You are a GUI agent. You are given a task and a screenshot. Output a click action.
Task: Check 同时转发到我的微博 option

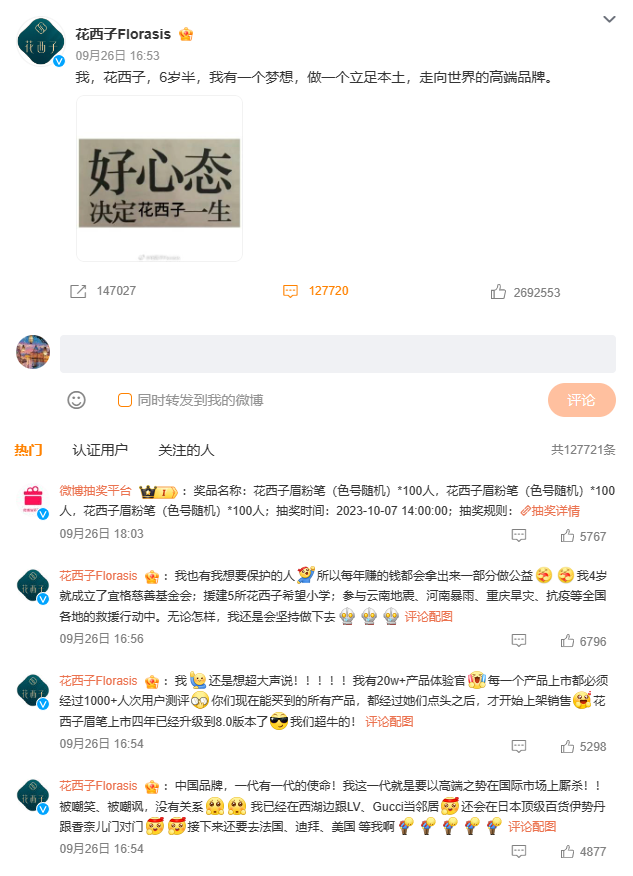125,400
